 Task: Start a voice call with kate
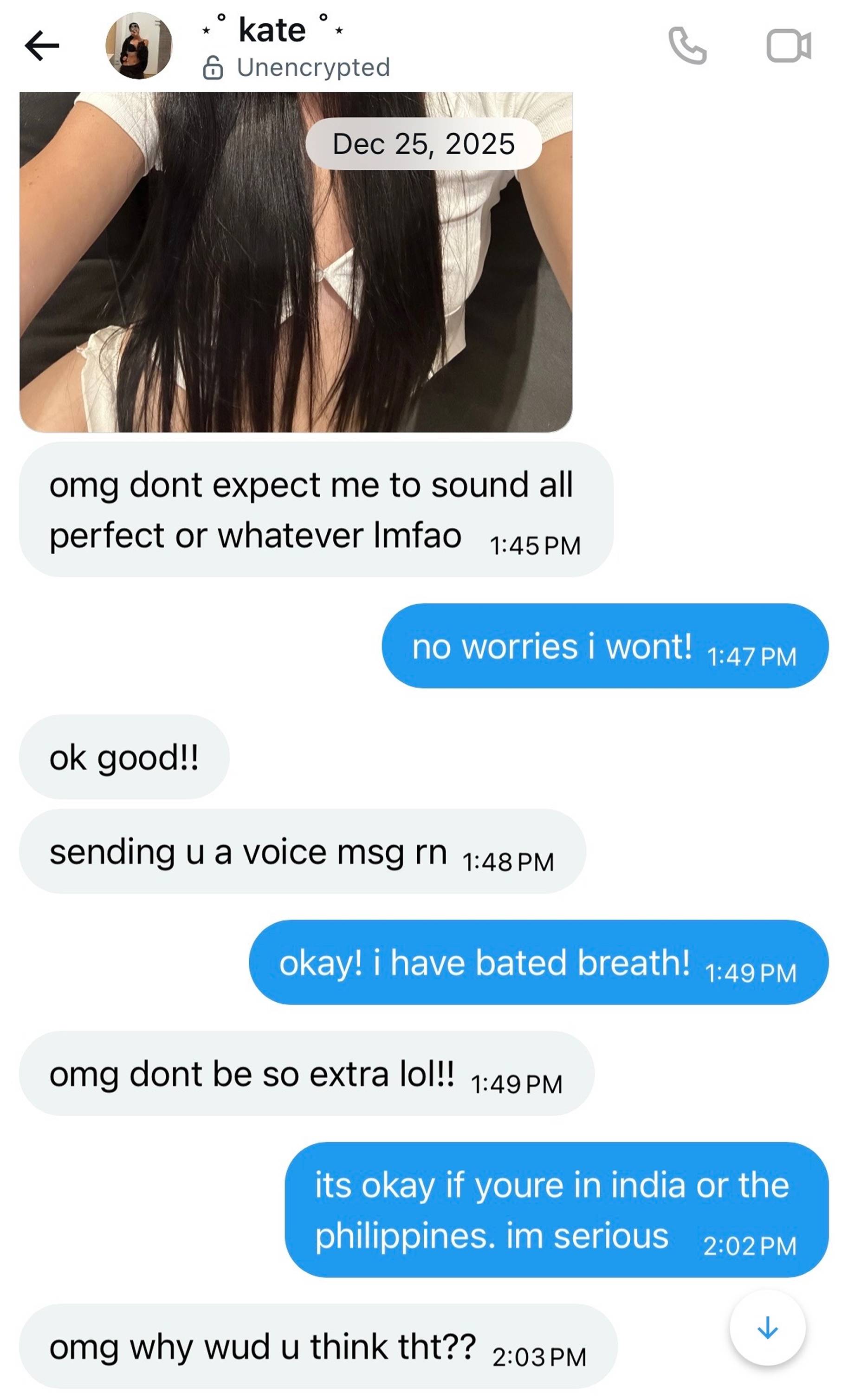[687, 45]
